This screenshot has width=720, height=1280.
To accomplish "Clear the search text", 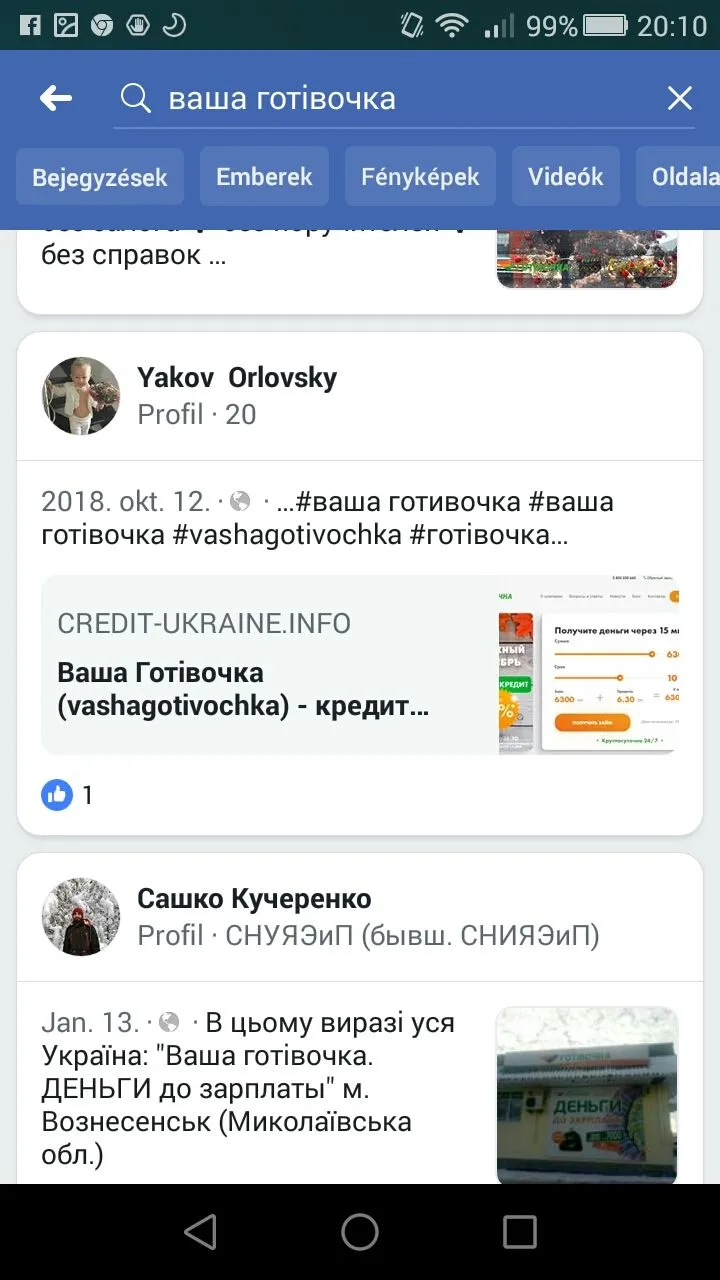I will pyautogui.click(x=680, y=98).
